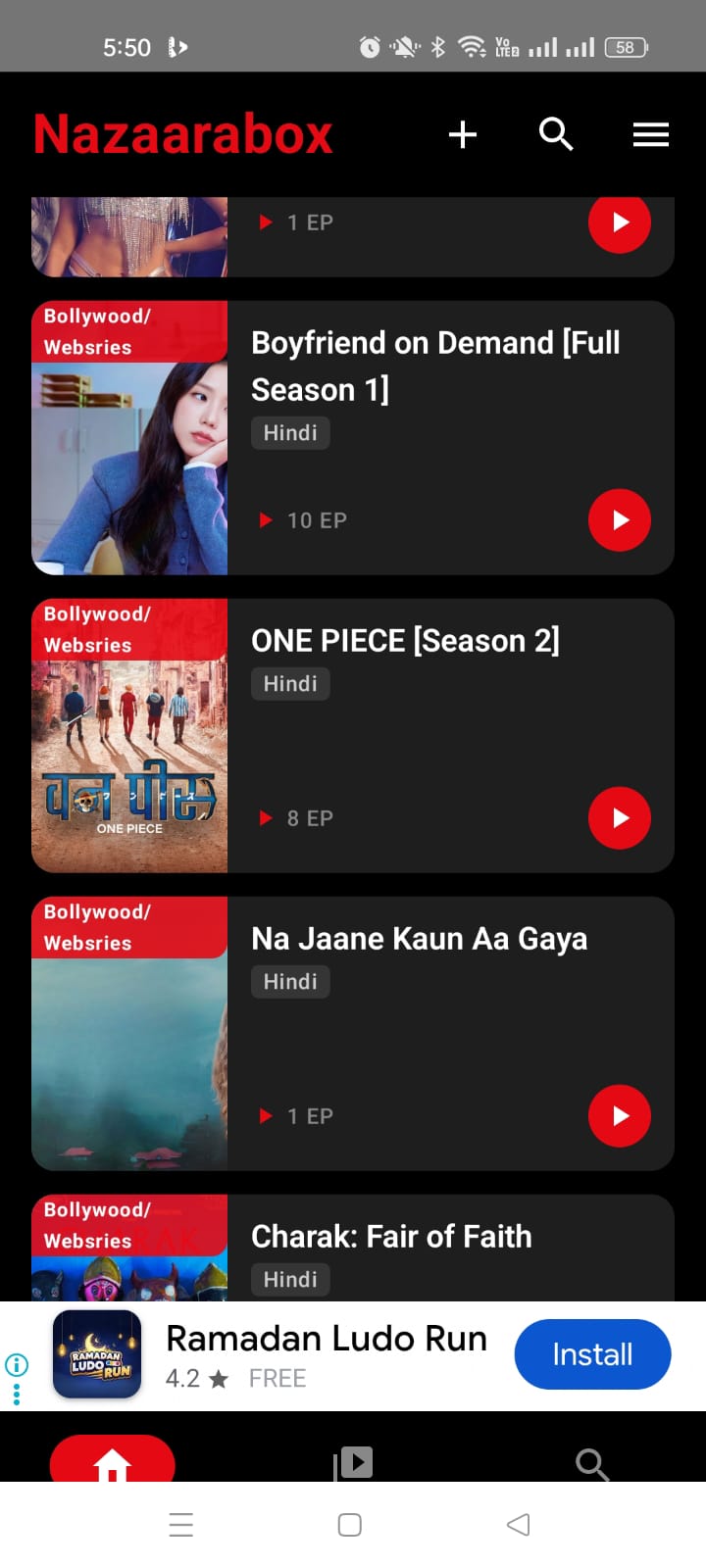
Task: Tap the Hindi label under Charak: Fair of Faith
Action: tap(290, 1279)
